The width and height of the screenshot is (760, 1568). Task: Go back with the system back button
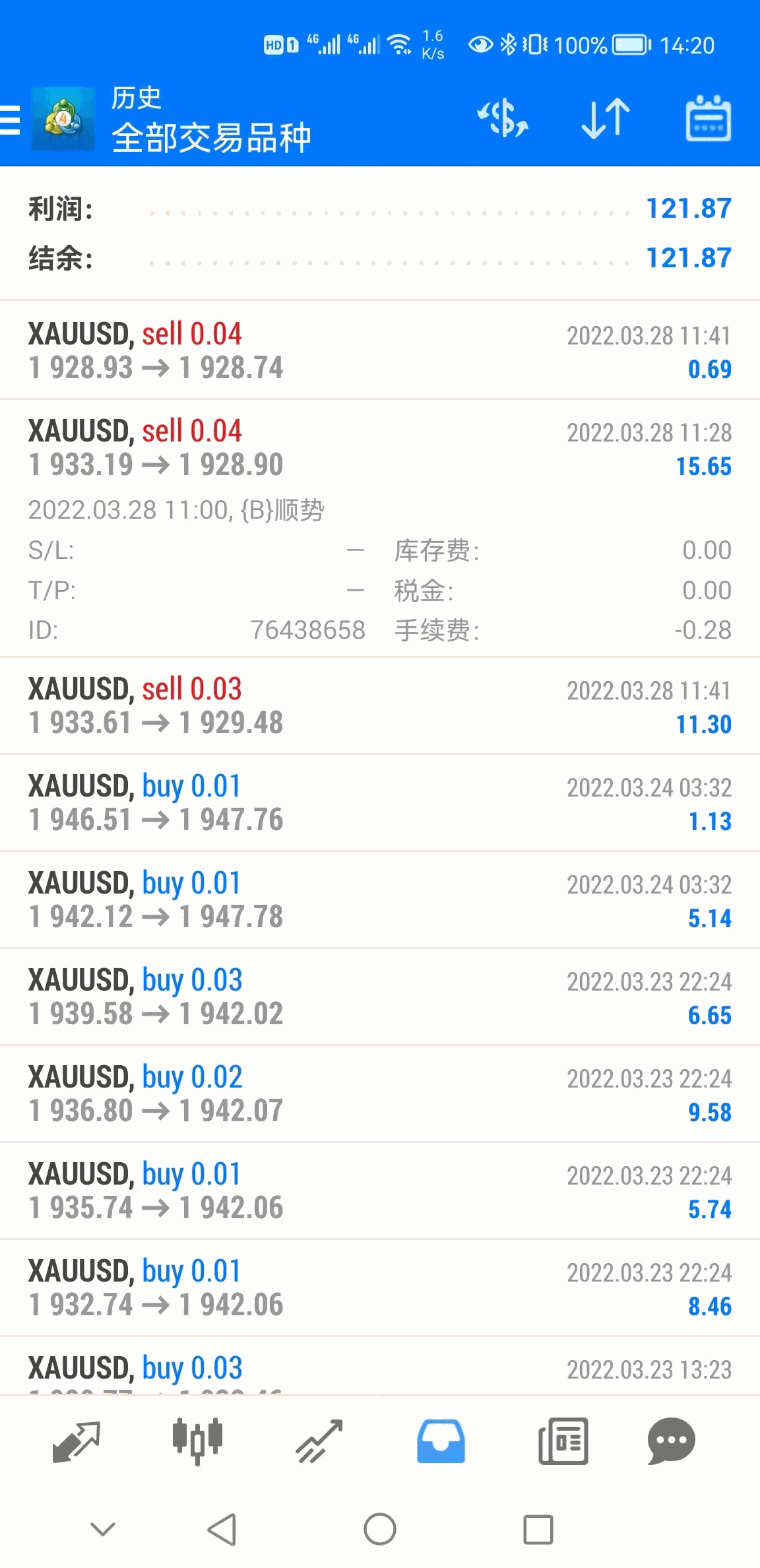[x=222, y=1529]
